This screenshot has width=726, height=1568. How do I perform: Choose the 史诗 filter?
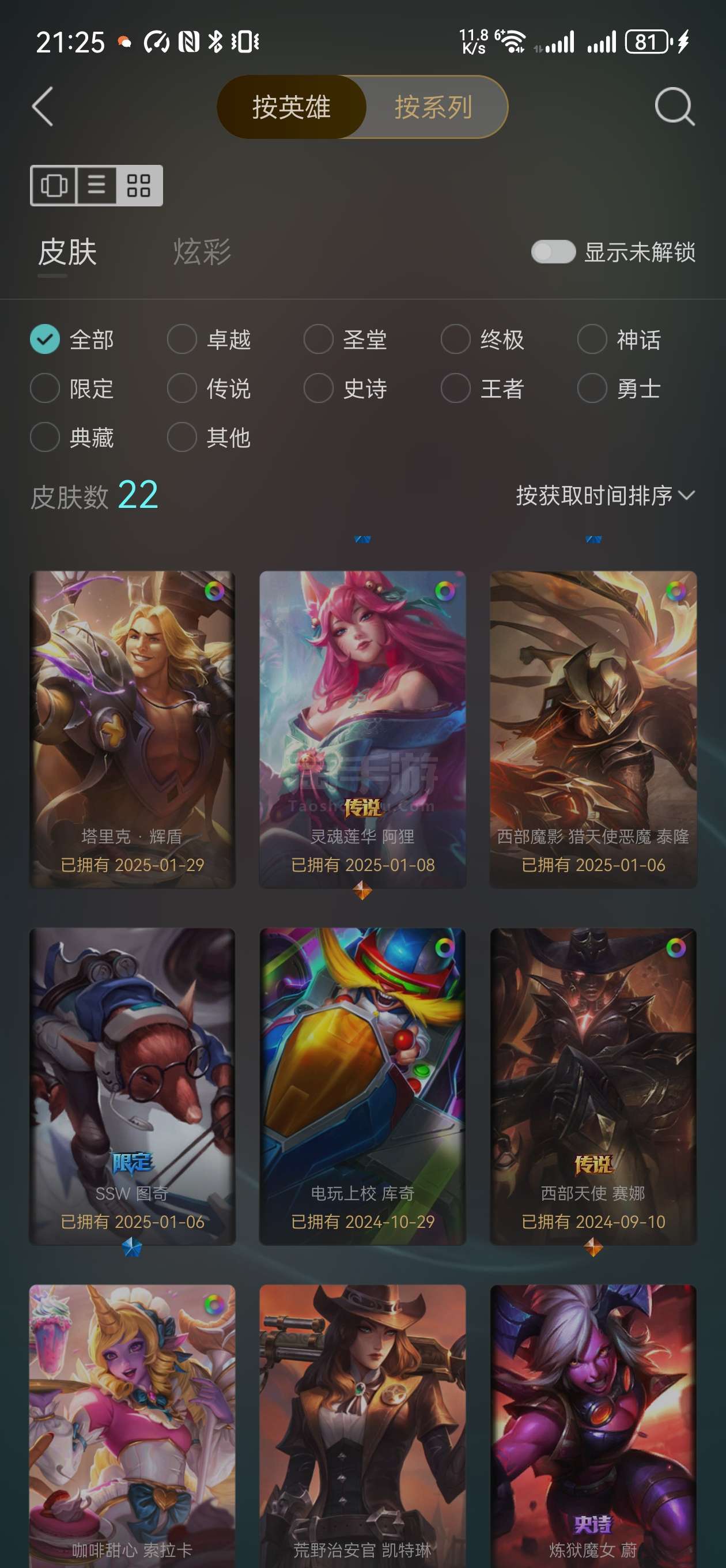(345, 389)
